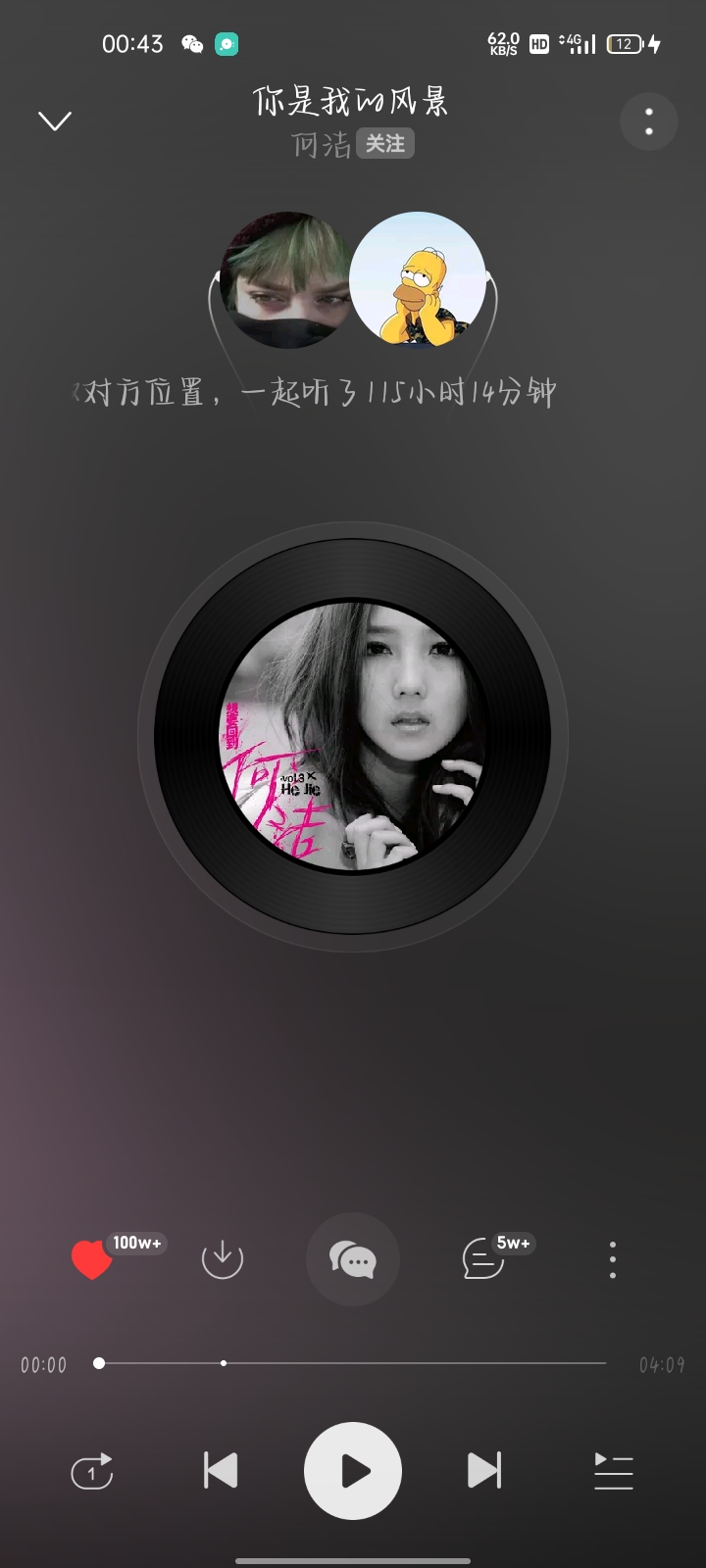Open the green-haired listener's avatar
Image resolution: width=706 pixels, height=1568 pixels.
pos(285,280)
